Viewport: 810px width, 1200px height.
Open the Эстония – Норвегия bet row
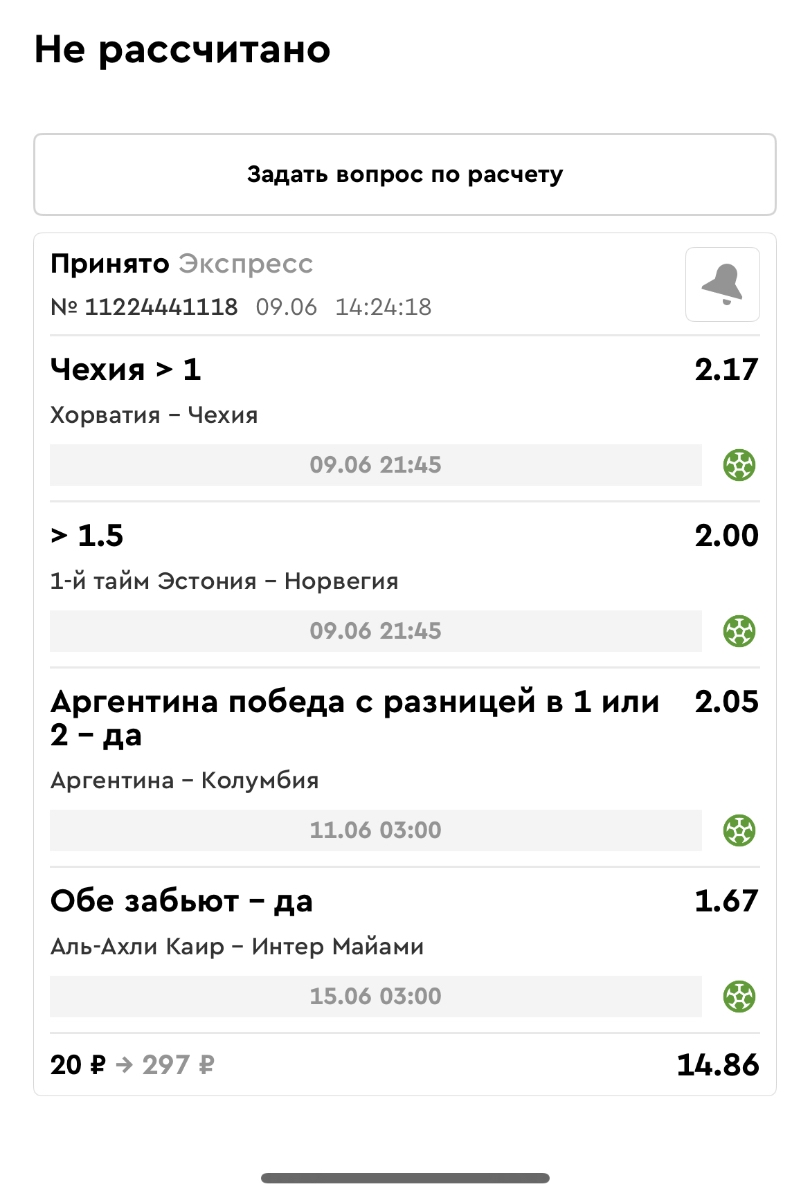click(x=404, y=582)
